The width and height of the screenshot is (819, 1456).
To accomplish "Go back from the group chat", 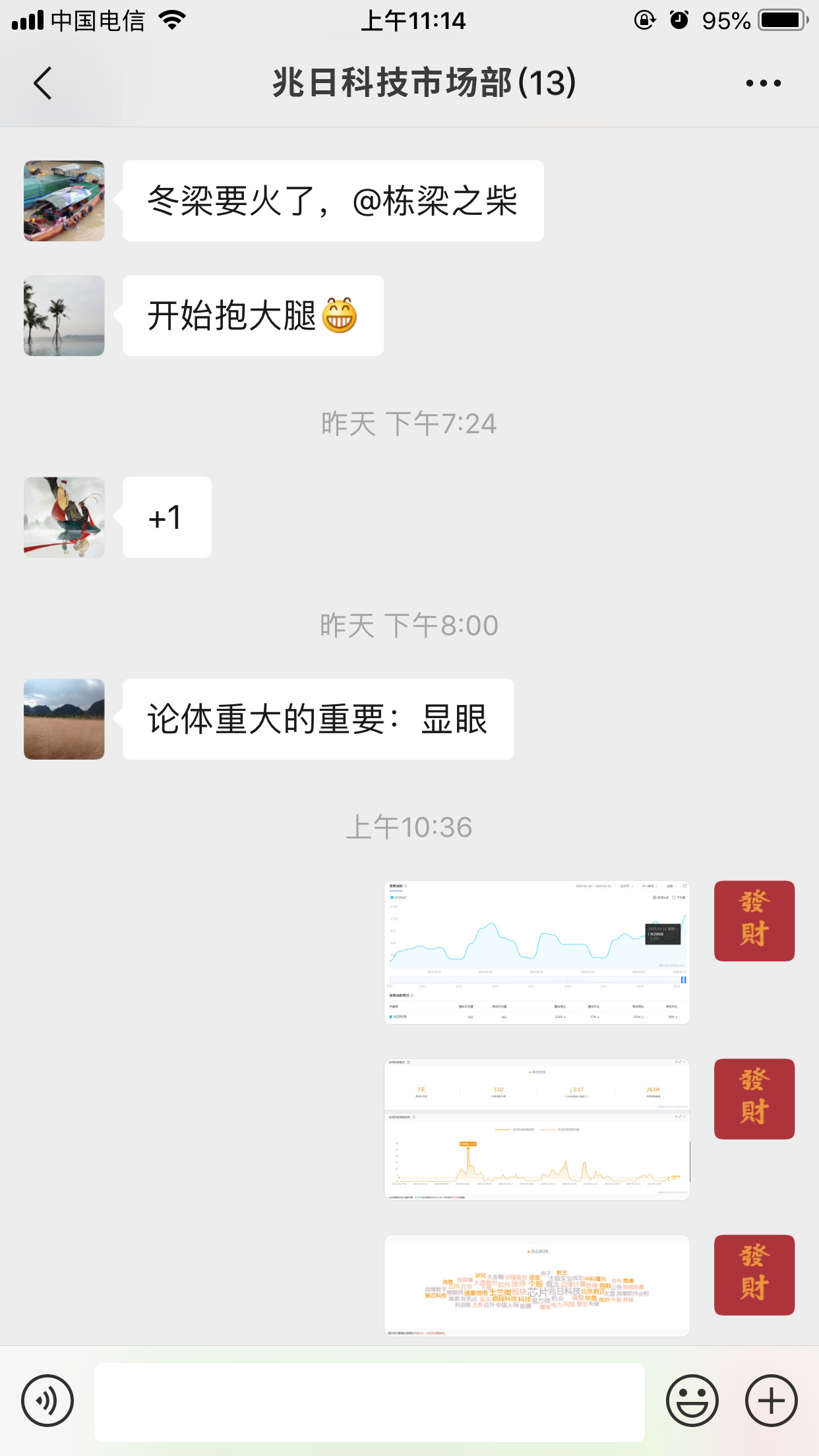I will tap(43, 84).
